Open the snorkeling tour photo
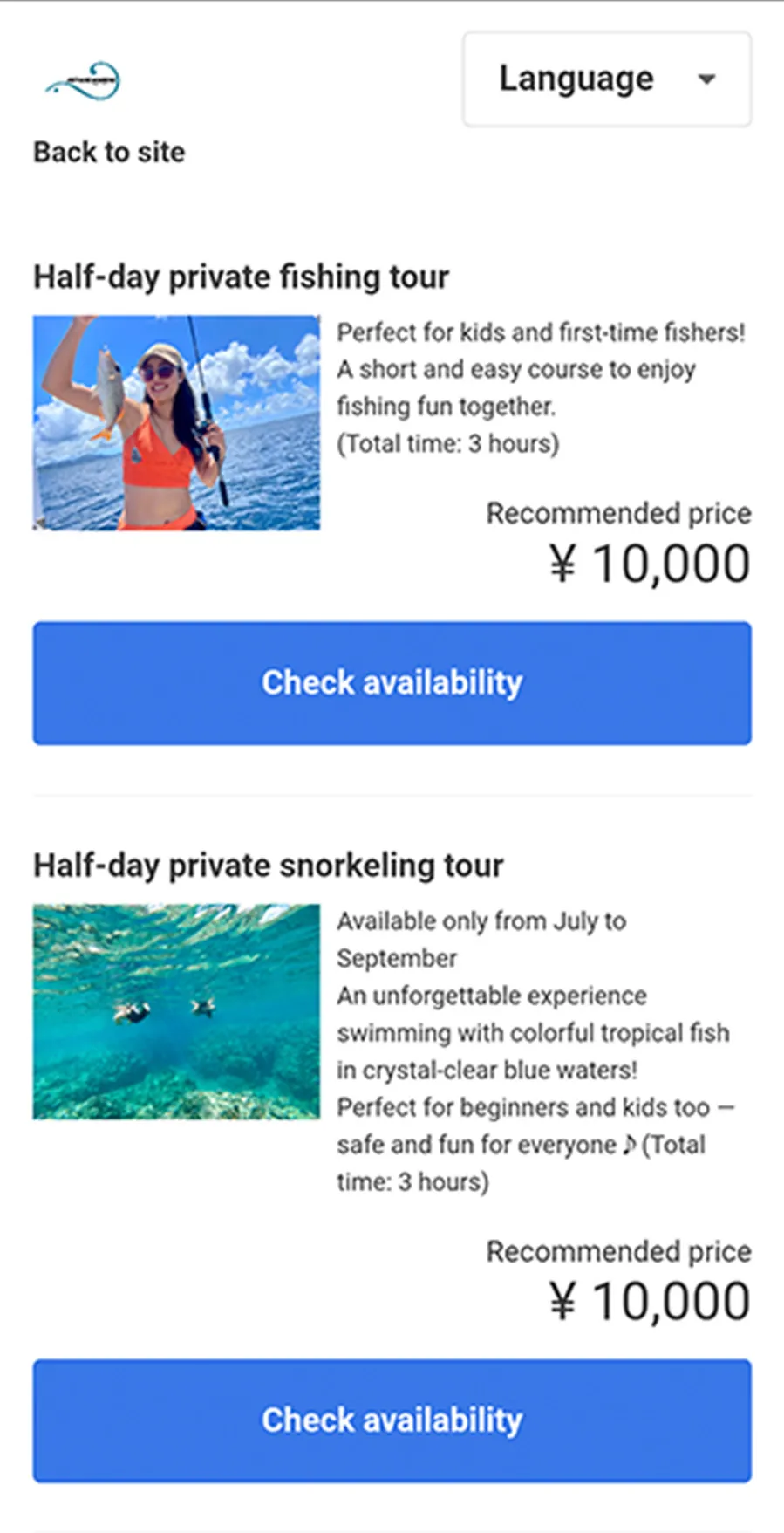Screen dimensions: 784x1533 pyautogui.click(x=176, y=1011)
